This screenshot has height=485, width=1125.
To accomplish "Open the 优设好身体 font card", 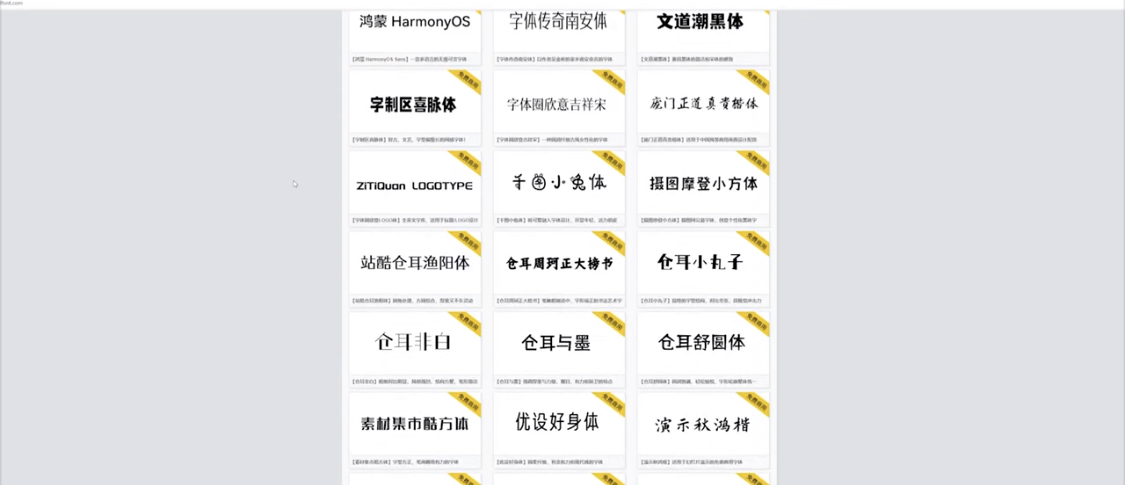I will tap(558, 423).
